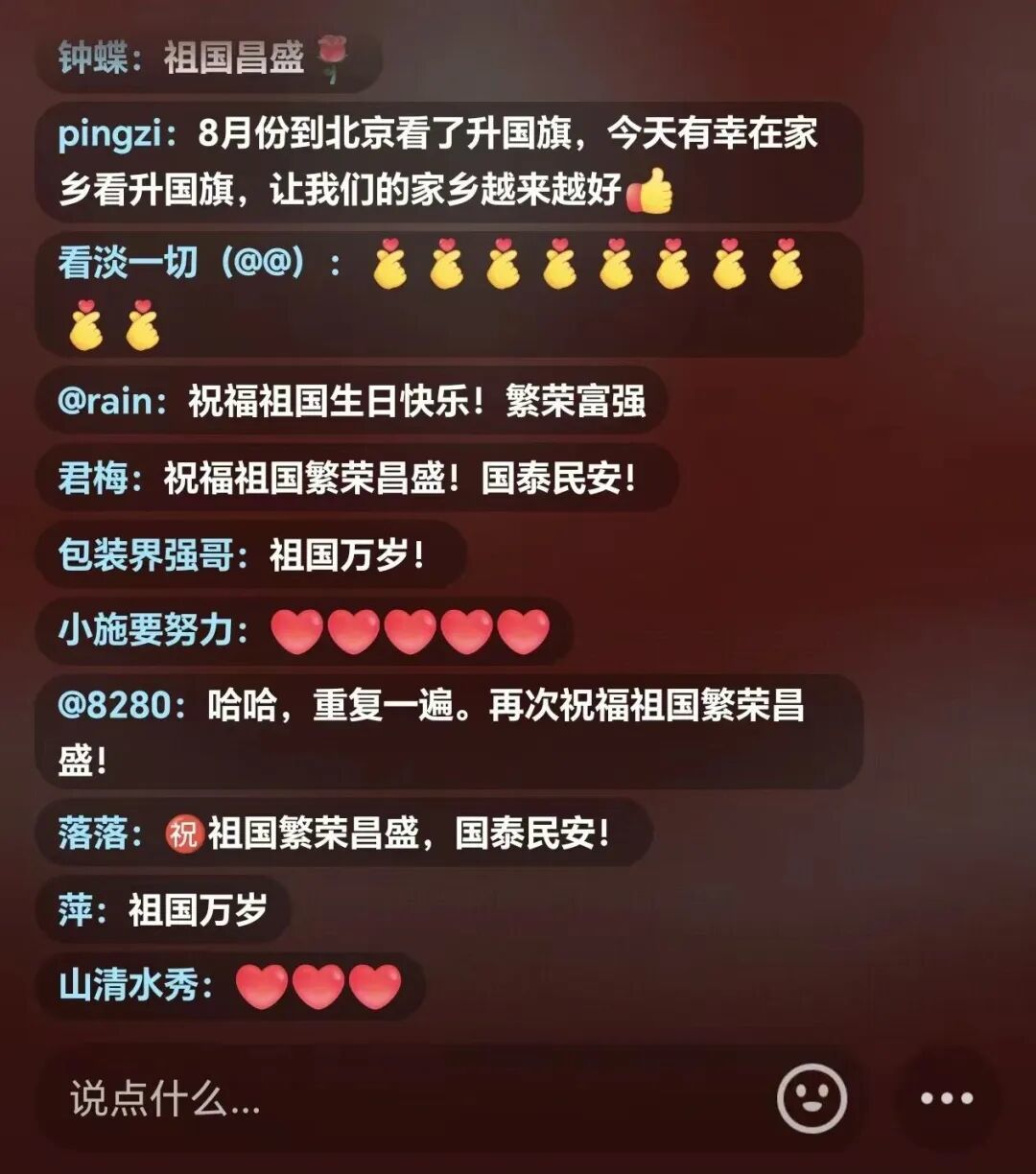Open the three-dot more options menu
Viewport: 1036px width, 1174px height.
947,1098
